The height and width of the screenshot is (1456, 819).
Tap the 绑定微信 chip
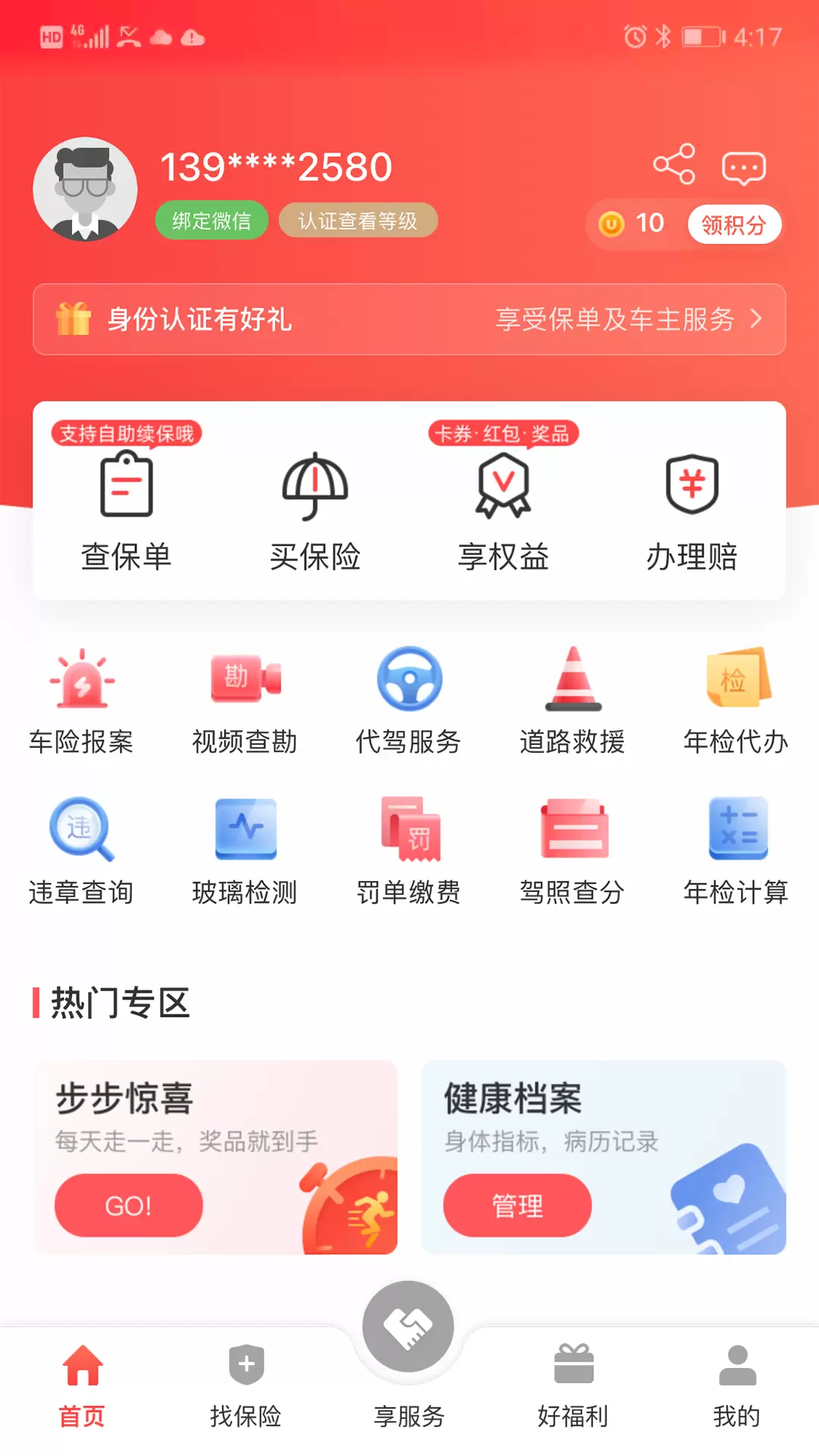point(212,221)
